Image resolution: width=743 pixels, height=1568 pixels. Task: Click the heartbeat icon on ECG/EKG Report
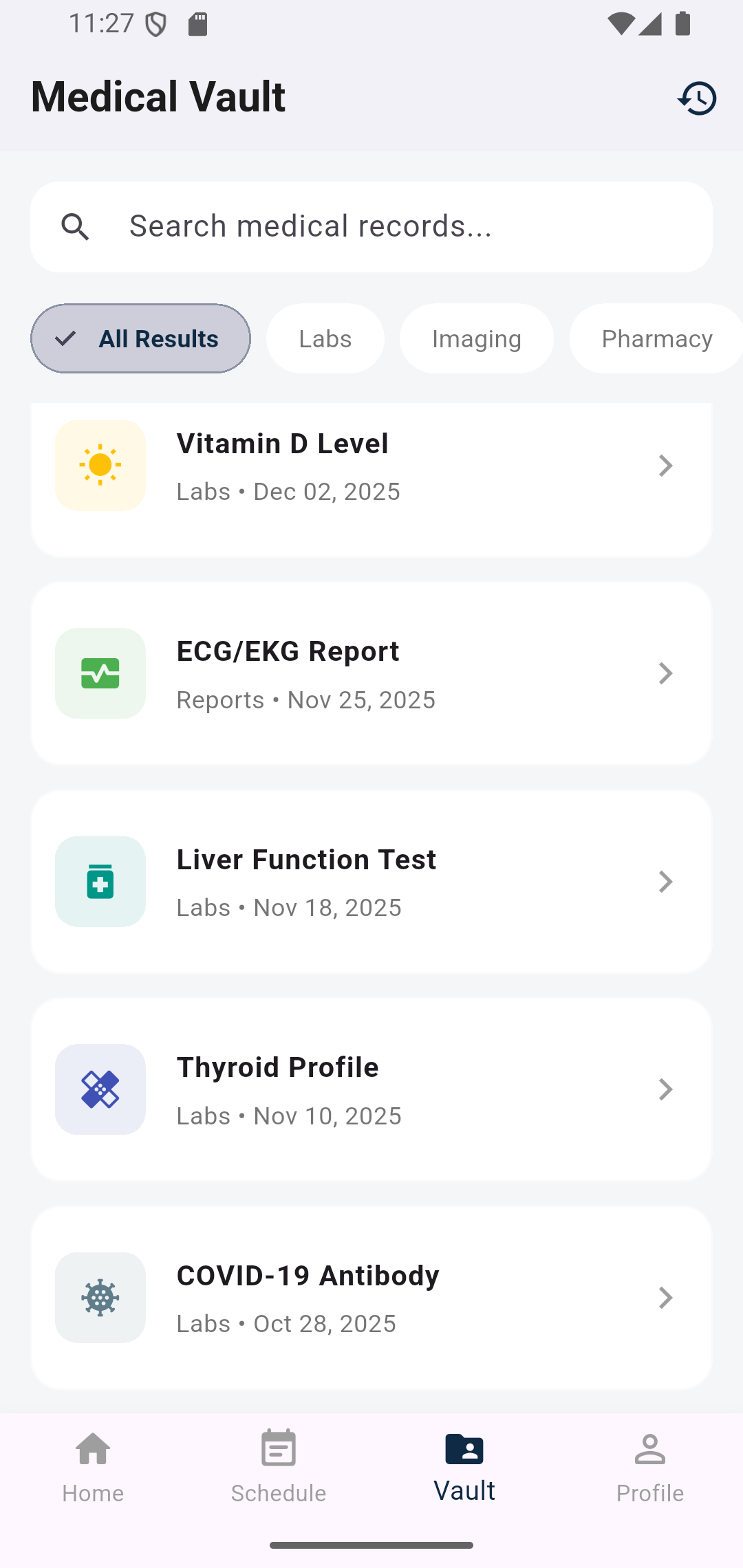(x=100, y=673)
